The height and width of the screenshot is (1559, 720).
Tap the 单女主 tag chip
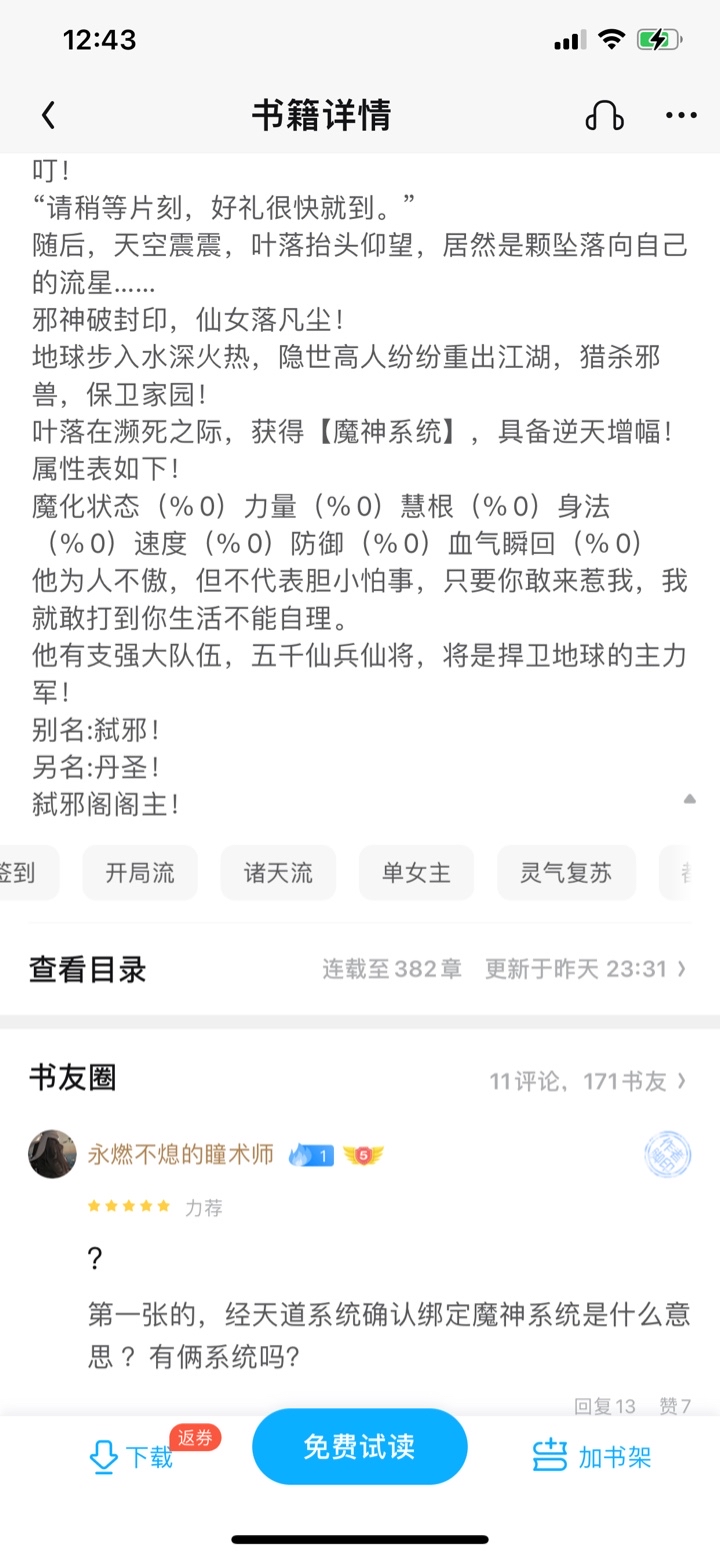coord(416,873)
